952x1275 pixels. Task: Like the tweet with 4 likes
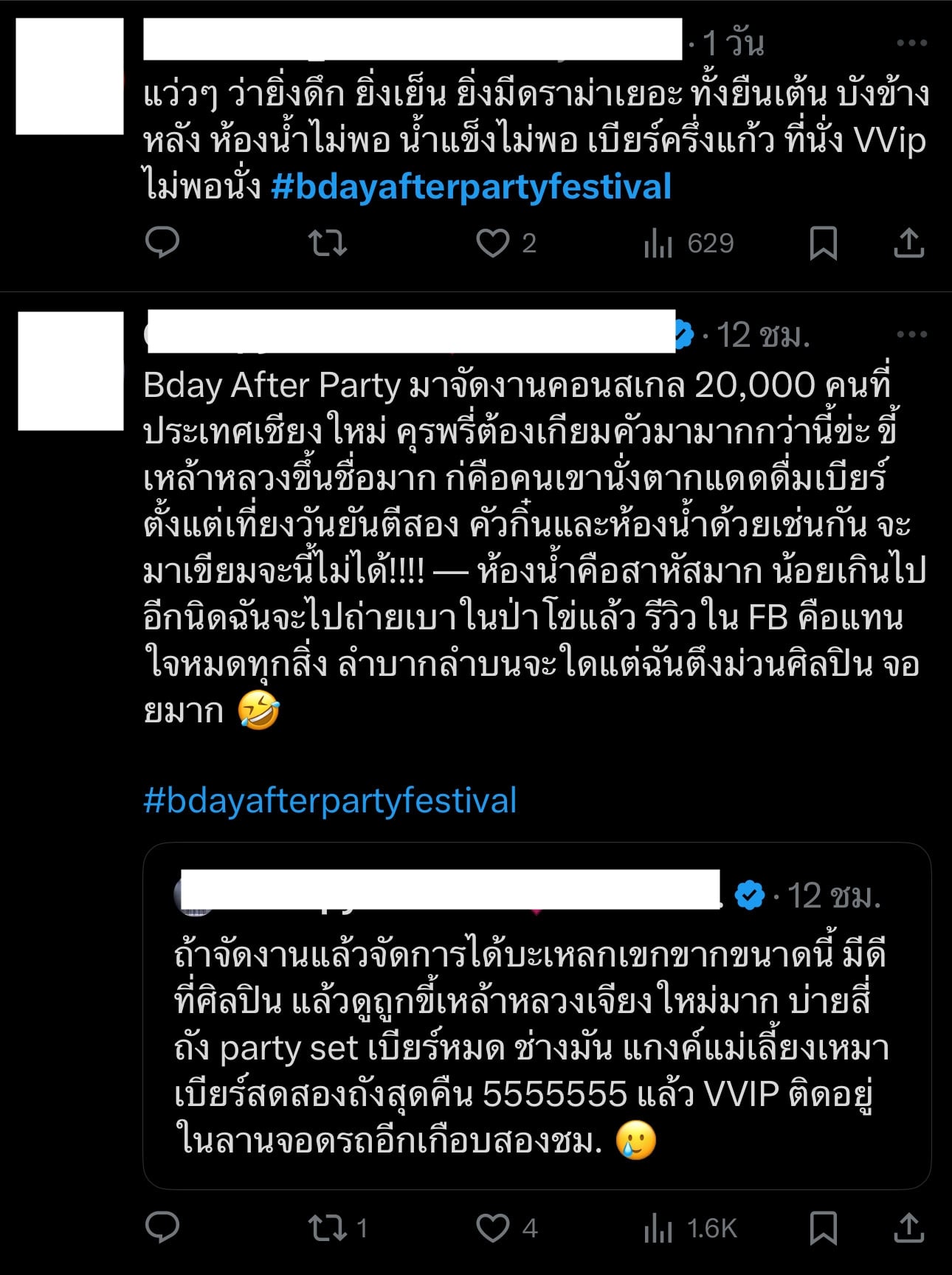click(493, 1228)
